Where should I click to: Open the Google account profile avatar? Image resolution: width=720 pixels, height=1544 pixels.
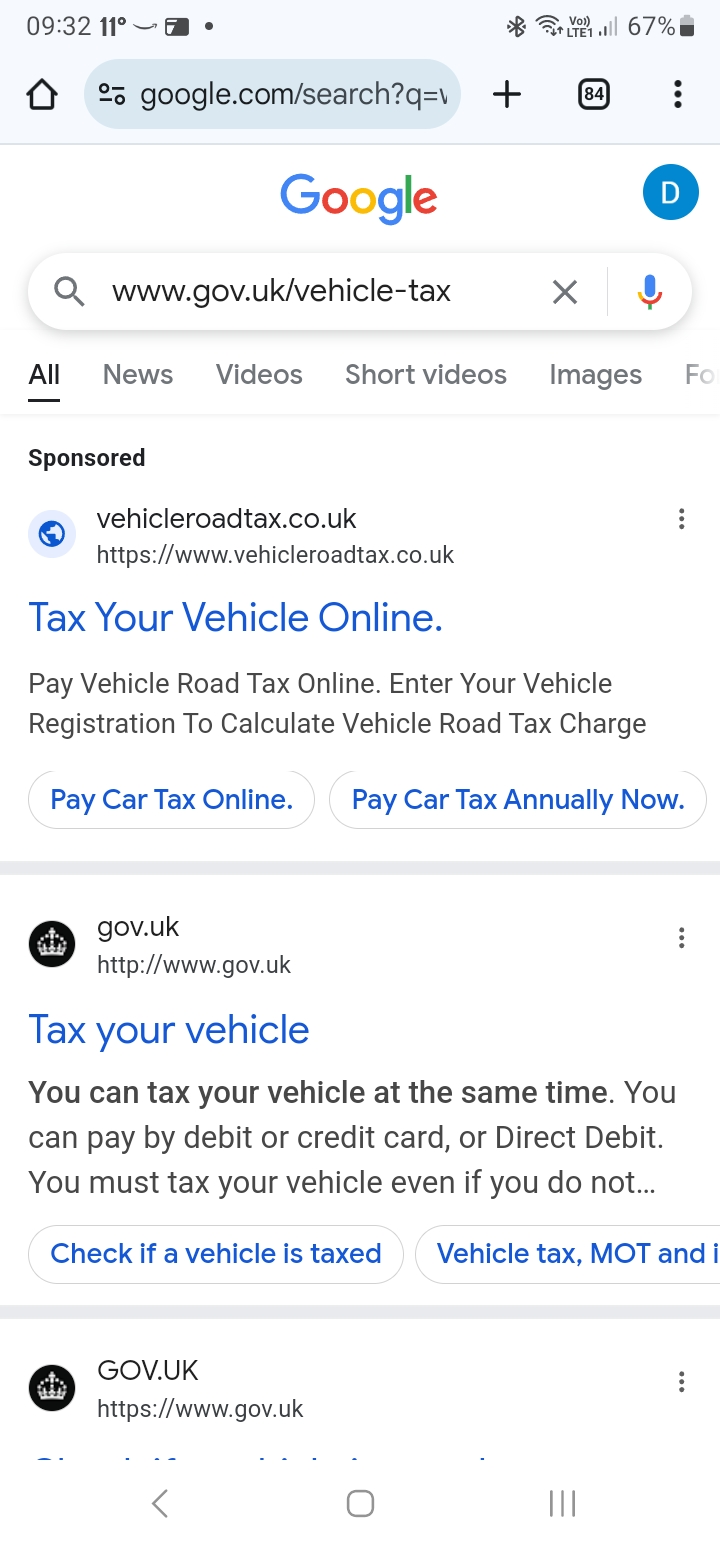669,192
